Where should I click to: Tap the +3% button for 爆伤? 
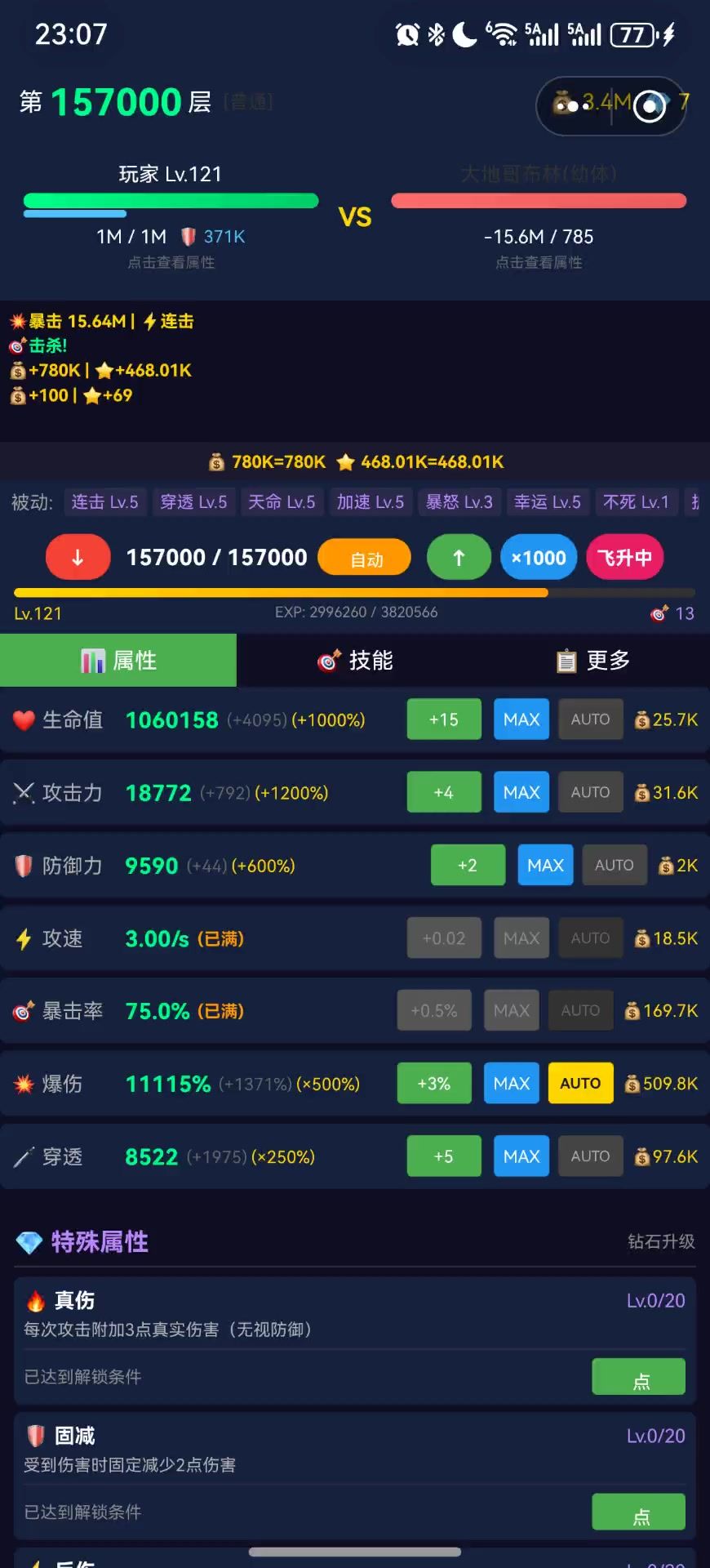point(433,1083)
